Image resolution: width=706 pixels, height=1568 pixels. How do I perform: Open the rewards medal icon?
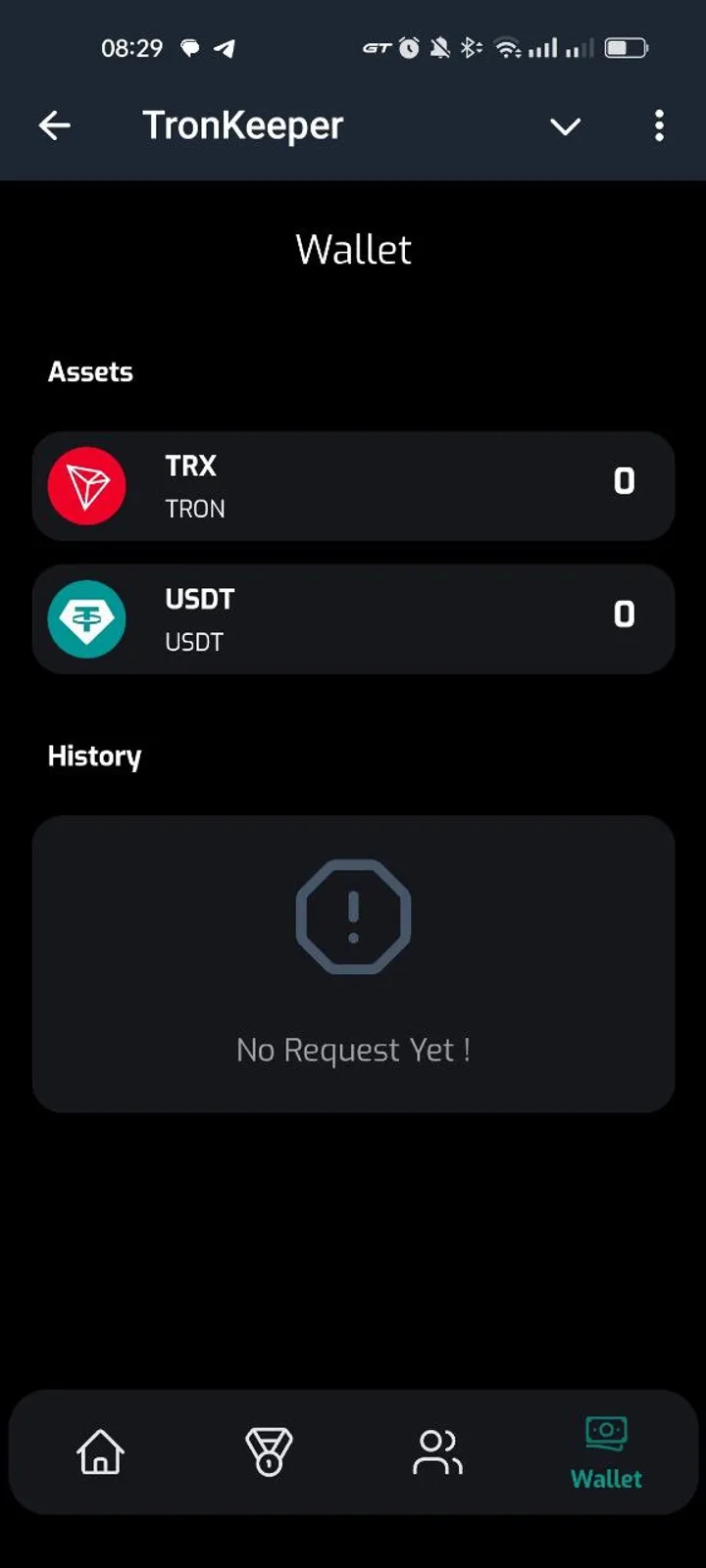pos(269,1453)
